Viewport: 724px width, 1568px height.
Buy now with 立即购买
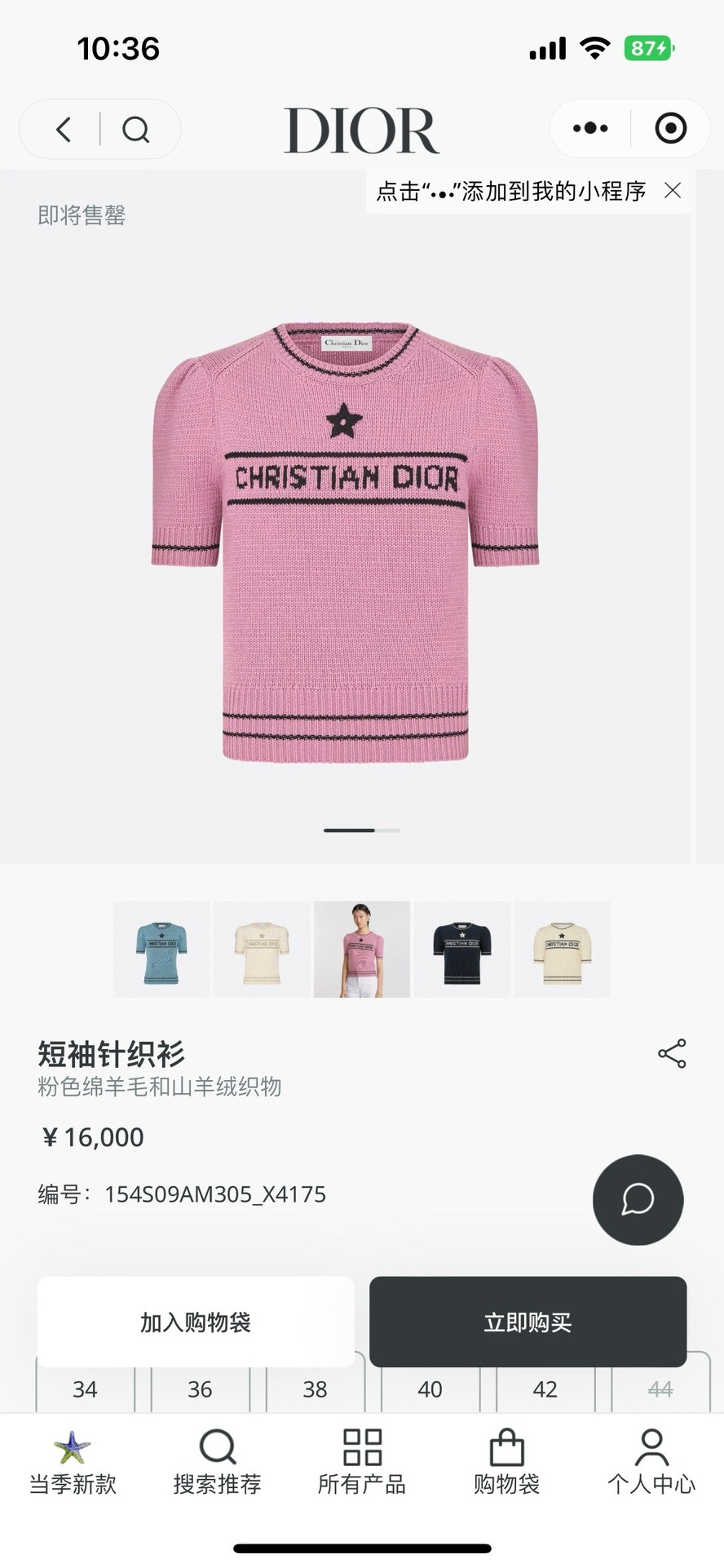[x=528, y=1322]
